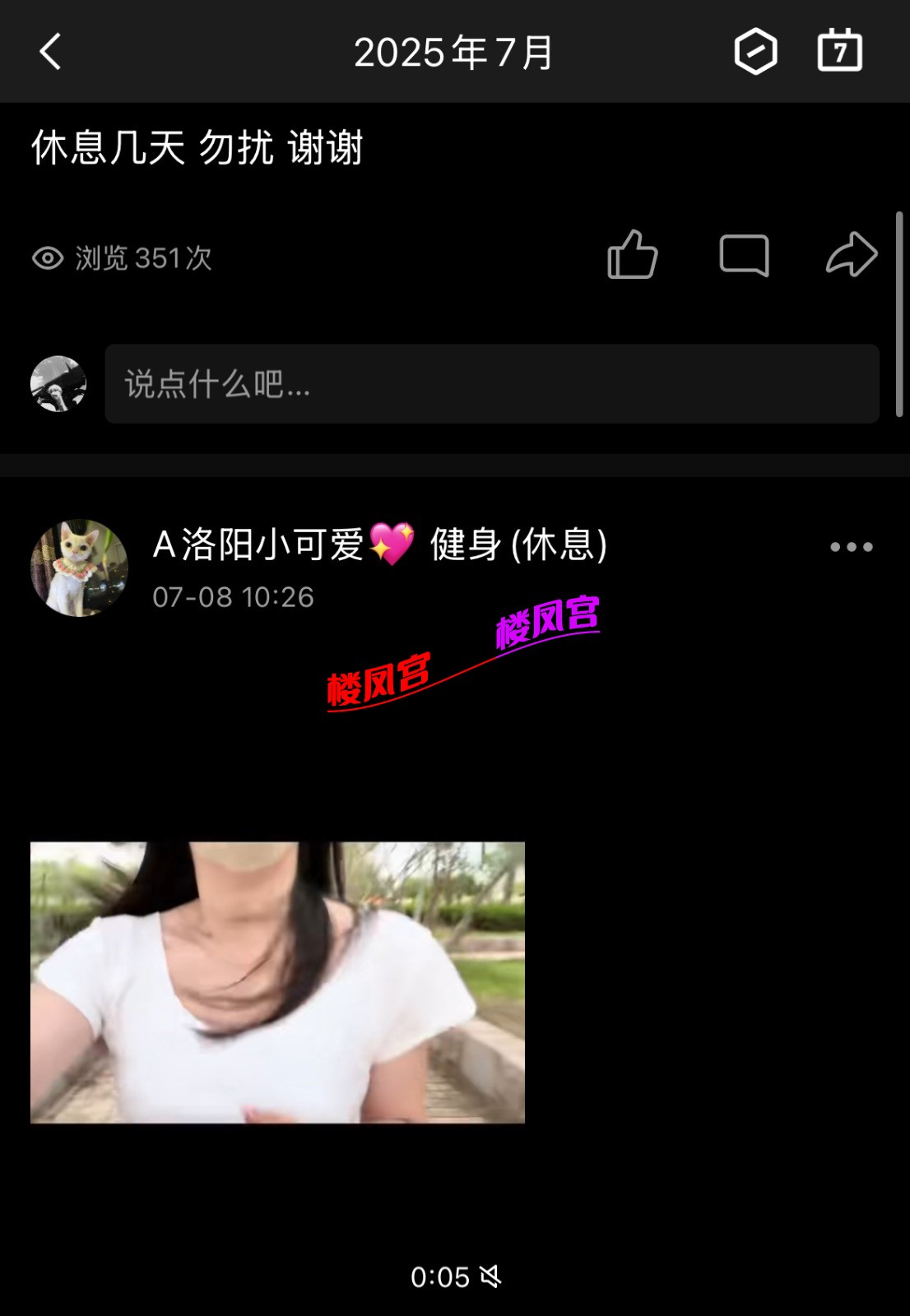Image resolution: width=910 pixels, height=1316 pixels.
Task: Open the hexagon icon in the header
Action: [754, 52]
